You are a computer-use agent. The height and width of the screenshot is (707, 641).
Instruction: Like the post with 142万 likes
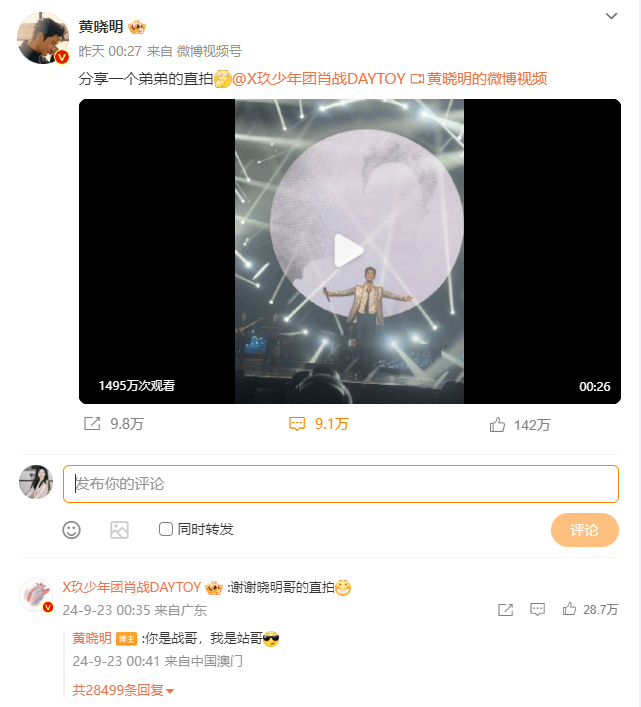[520, 424]
